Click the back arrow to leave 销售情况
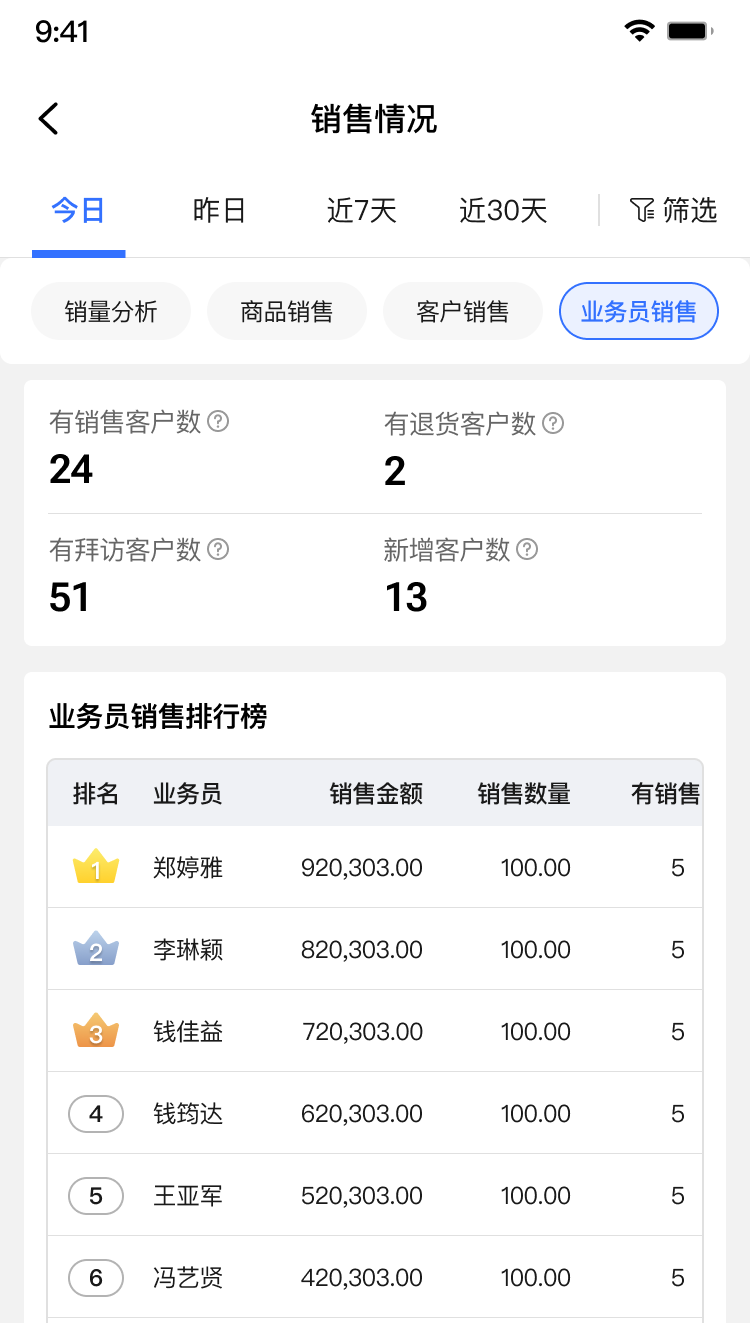The image size is (750, 1323). [x=47, y=117]
